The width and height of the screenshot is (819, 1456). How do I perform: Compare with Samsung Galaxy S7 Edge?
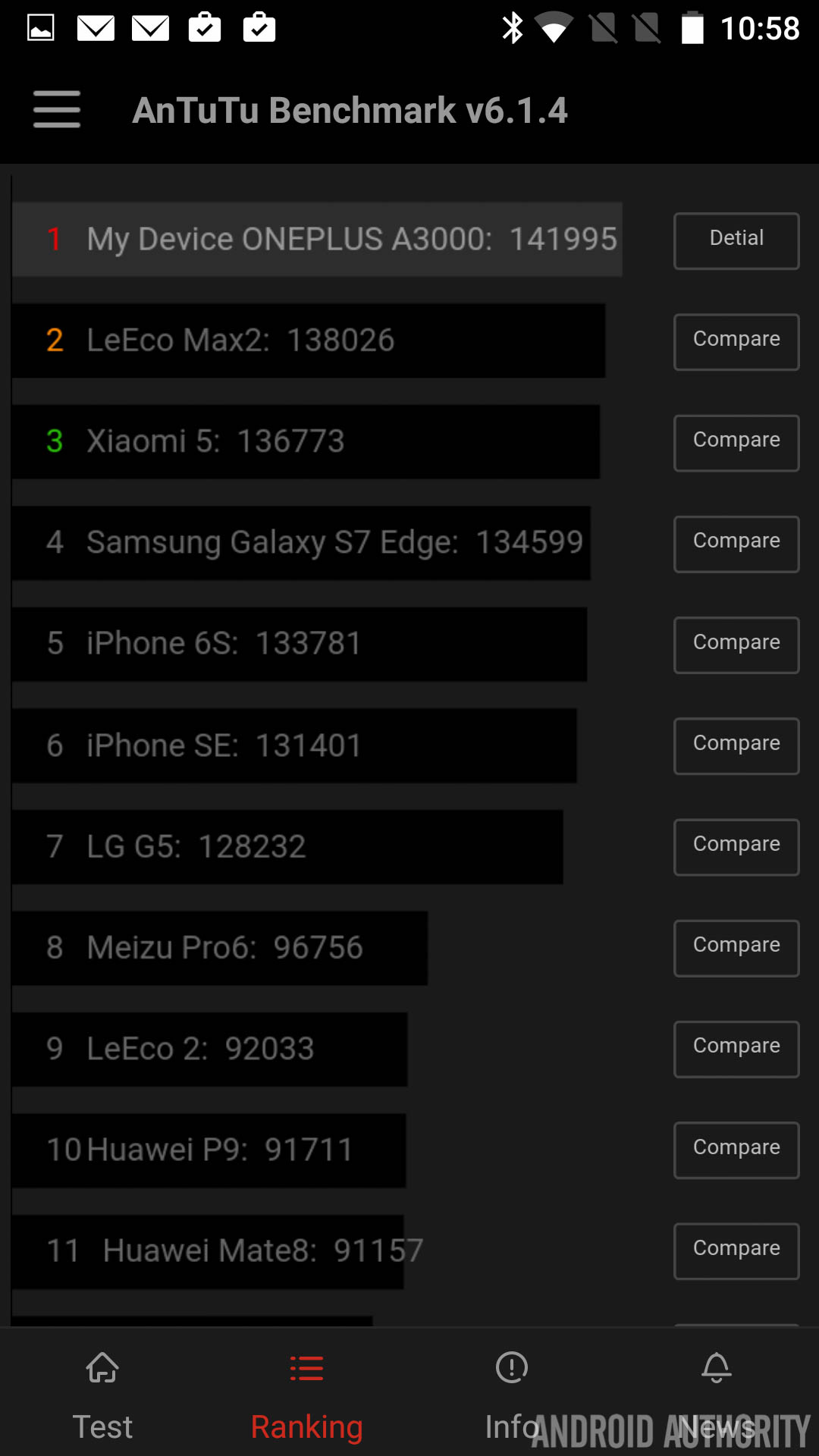coord(736,543)
